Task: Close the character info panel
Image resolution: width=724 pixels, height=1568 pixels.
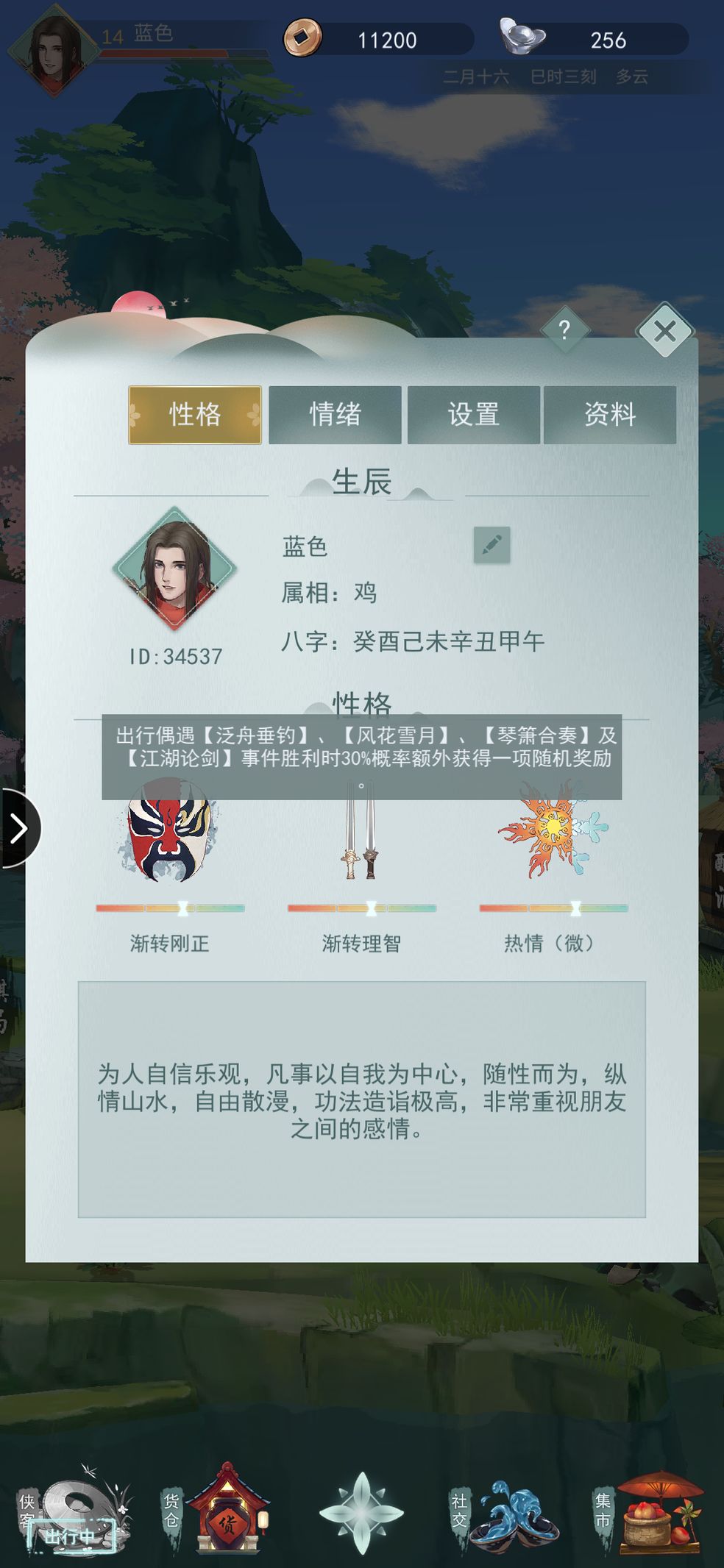Action: pos(664,331)
